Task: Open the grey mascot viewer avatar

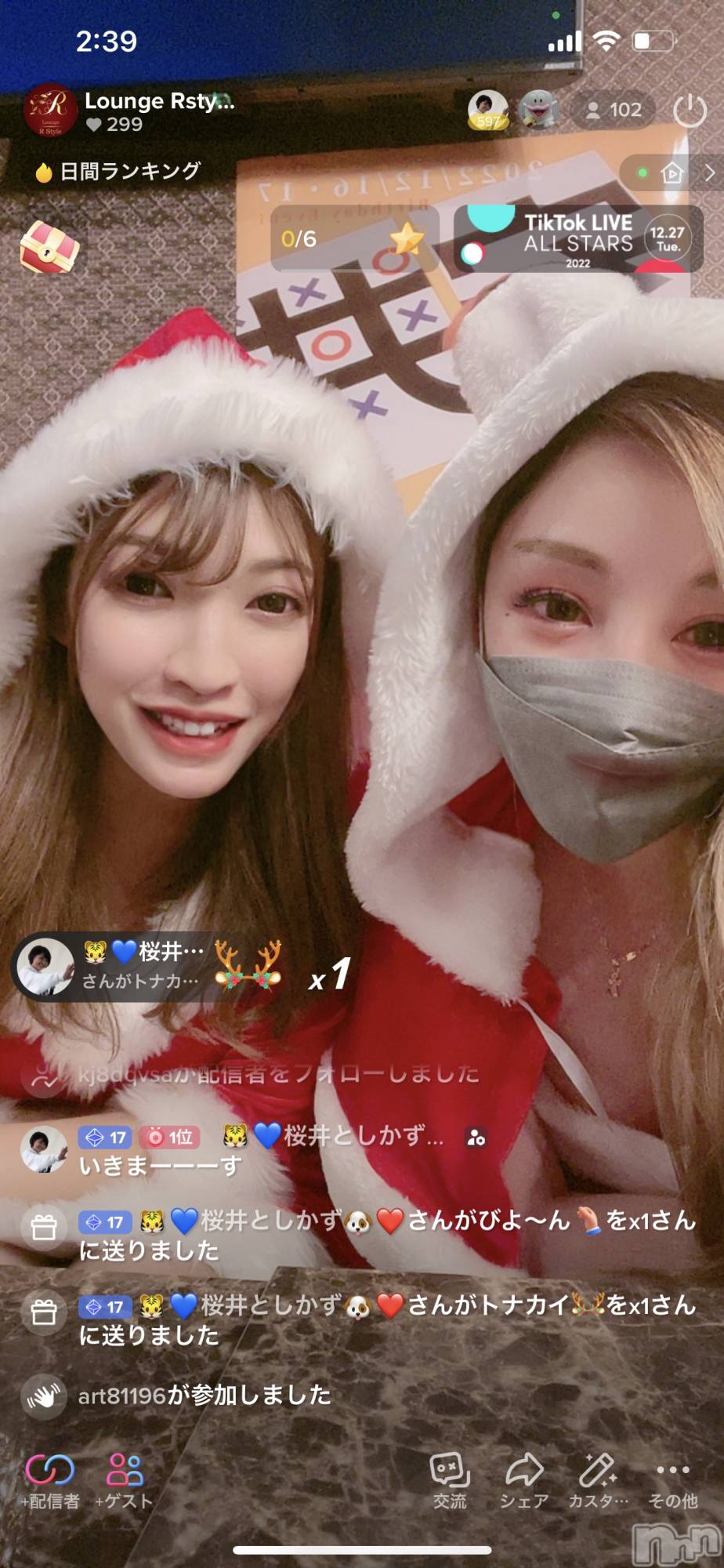Action: pyautogui.click(x=539, y=110)
